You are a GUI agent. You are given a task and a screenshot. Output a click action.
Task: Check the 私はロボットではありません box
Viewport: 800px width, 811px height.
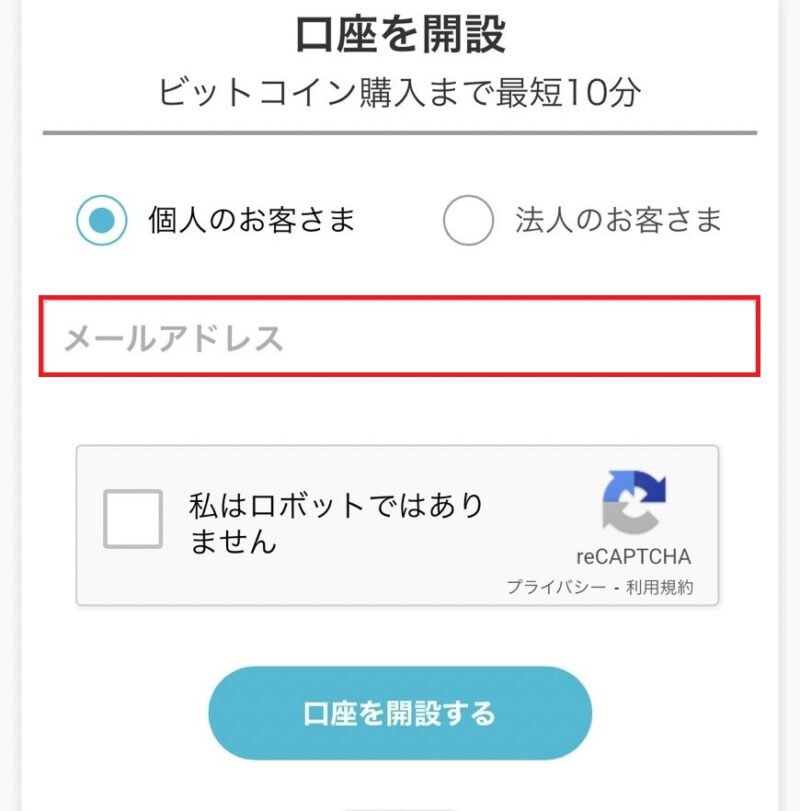[133, 519]
